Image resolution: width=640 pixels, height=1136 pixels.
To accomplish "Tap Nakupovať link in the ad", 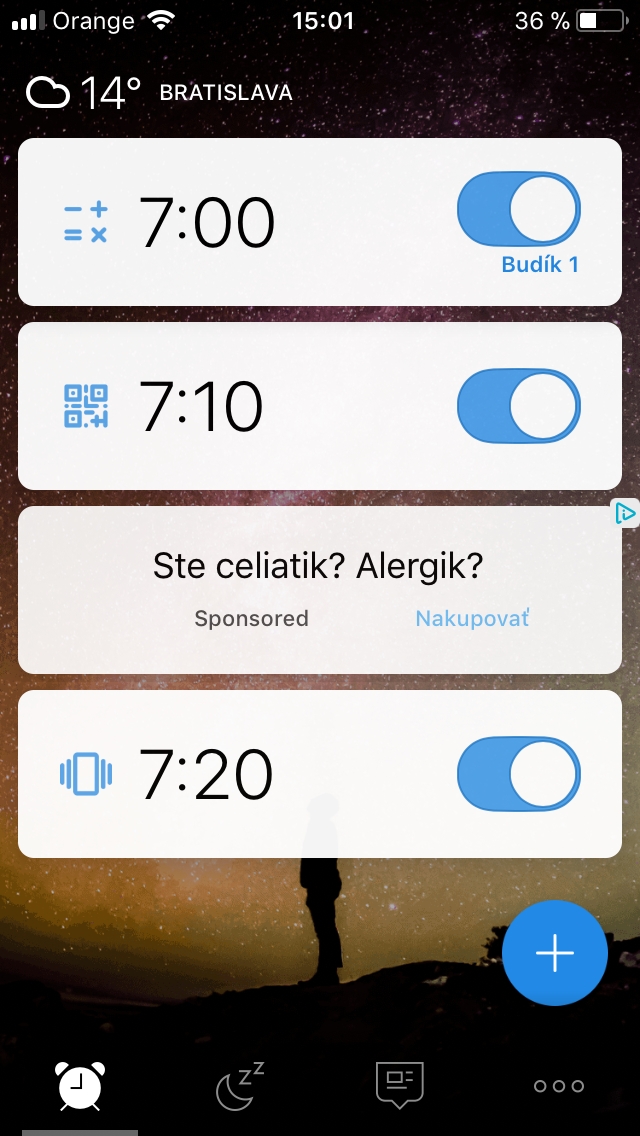I will pos(472,618).
